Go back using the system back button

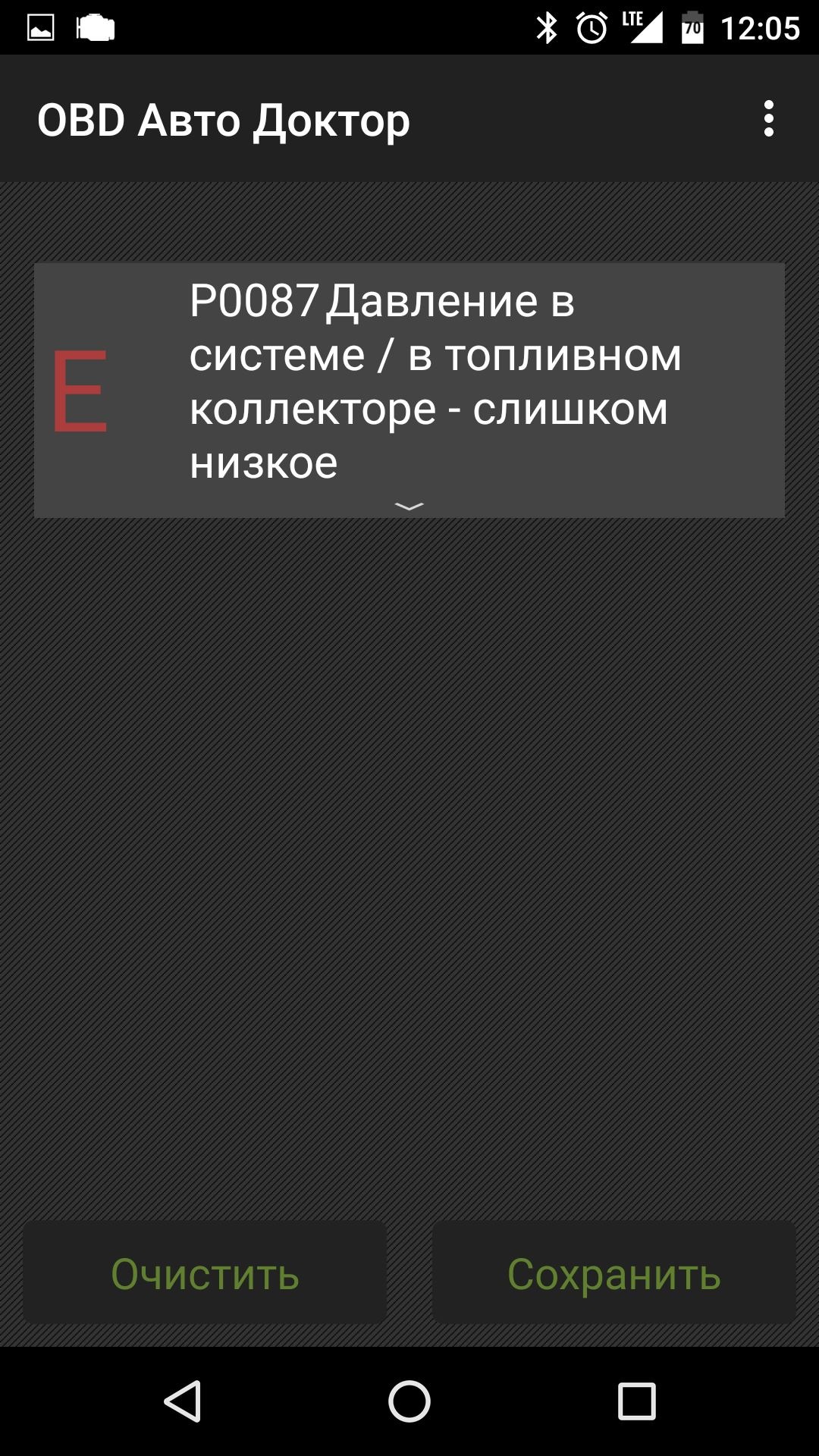click(x=183, y=1401)
